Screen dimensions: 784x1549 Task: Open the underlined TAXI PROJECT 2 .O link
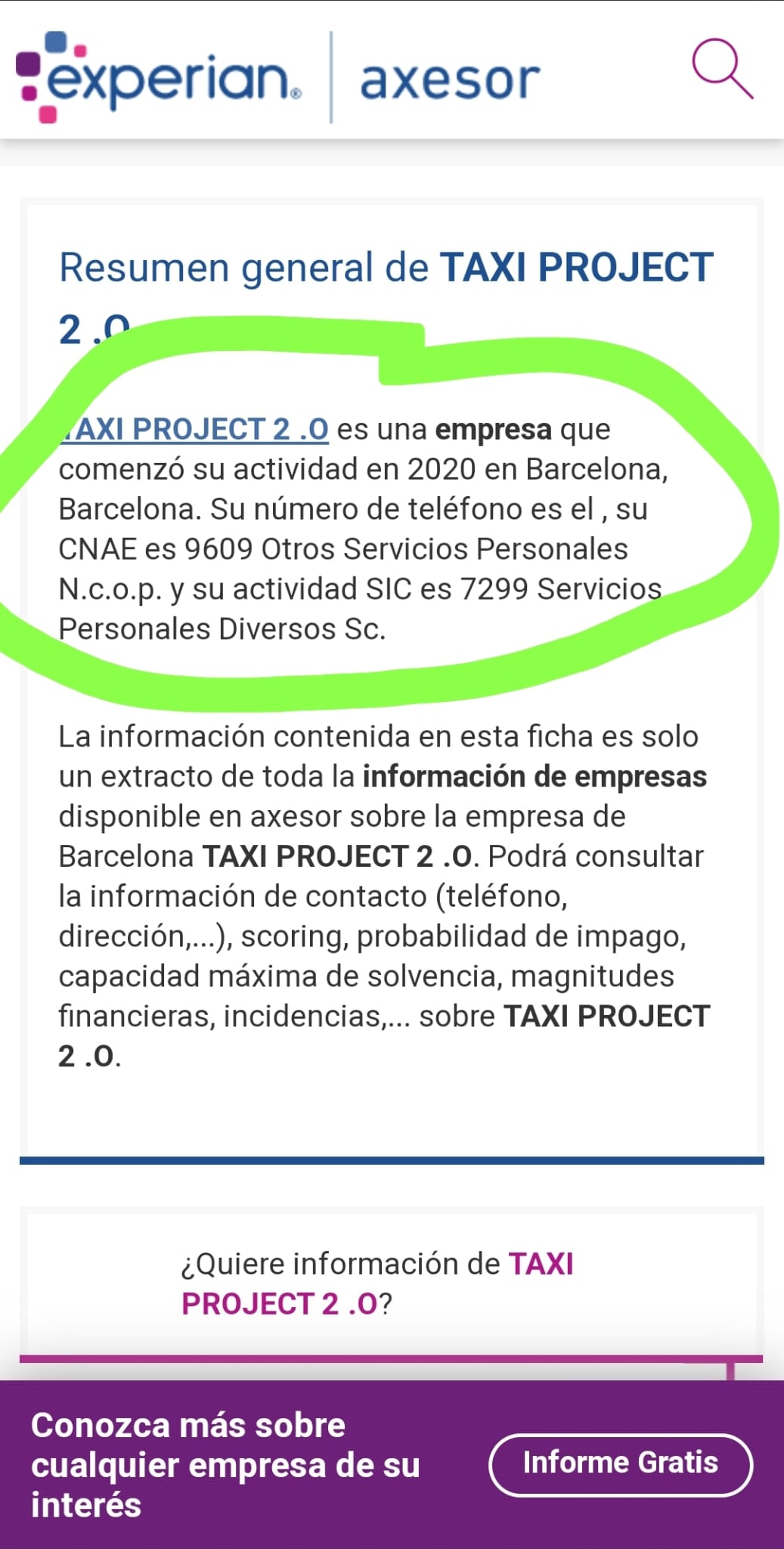pyautogui.click(x=194, y=429)
